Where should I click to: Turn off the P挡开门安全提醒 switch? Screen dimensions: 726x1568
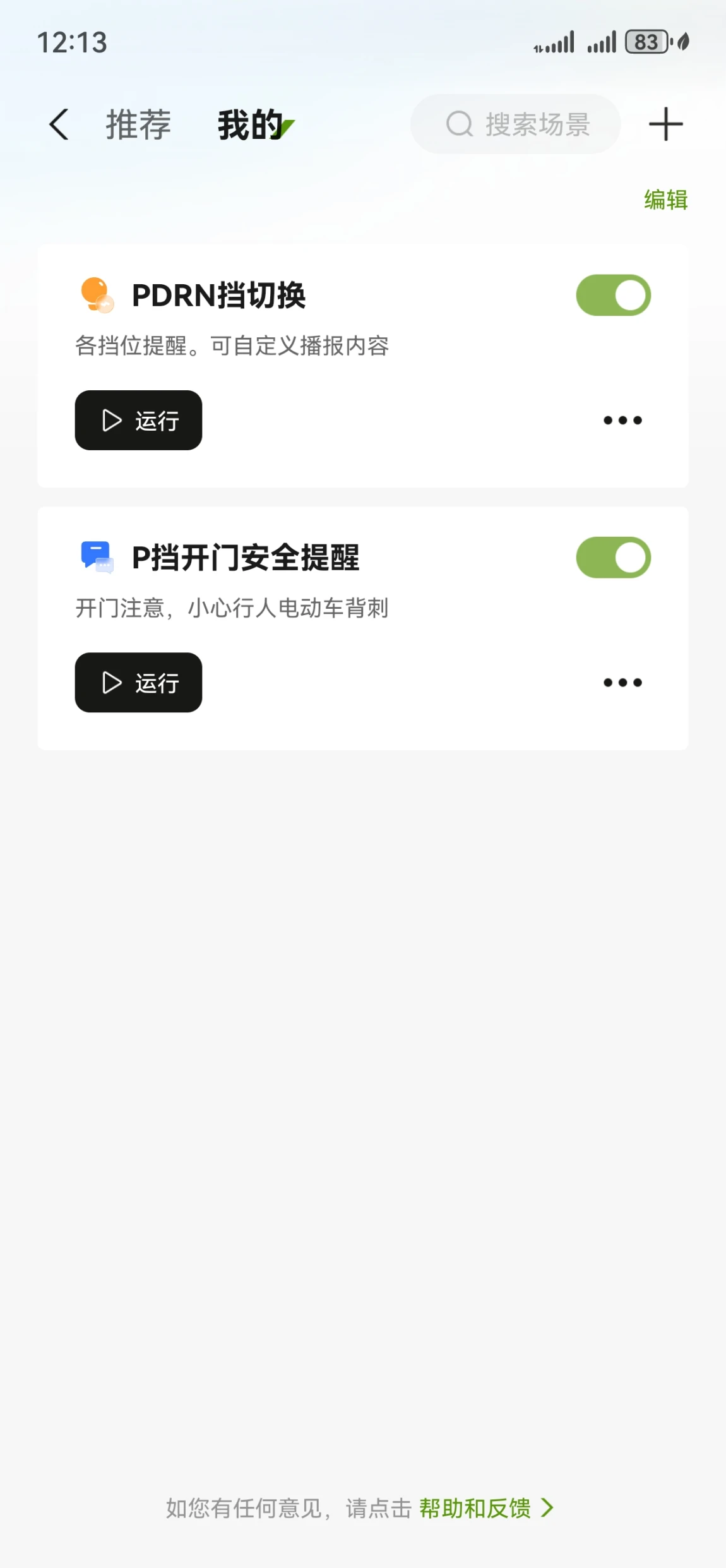pyautogui.click(x=613, y=558)
